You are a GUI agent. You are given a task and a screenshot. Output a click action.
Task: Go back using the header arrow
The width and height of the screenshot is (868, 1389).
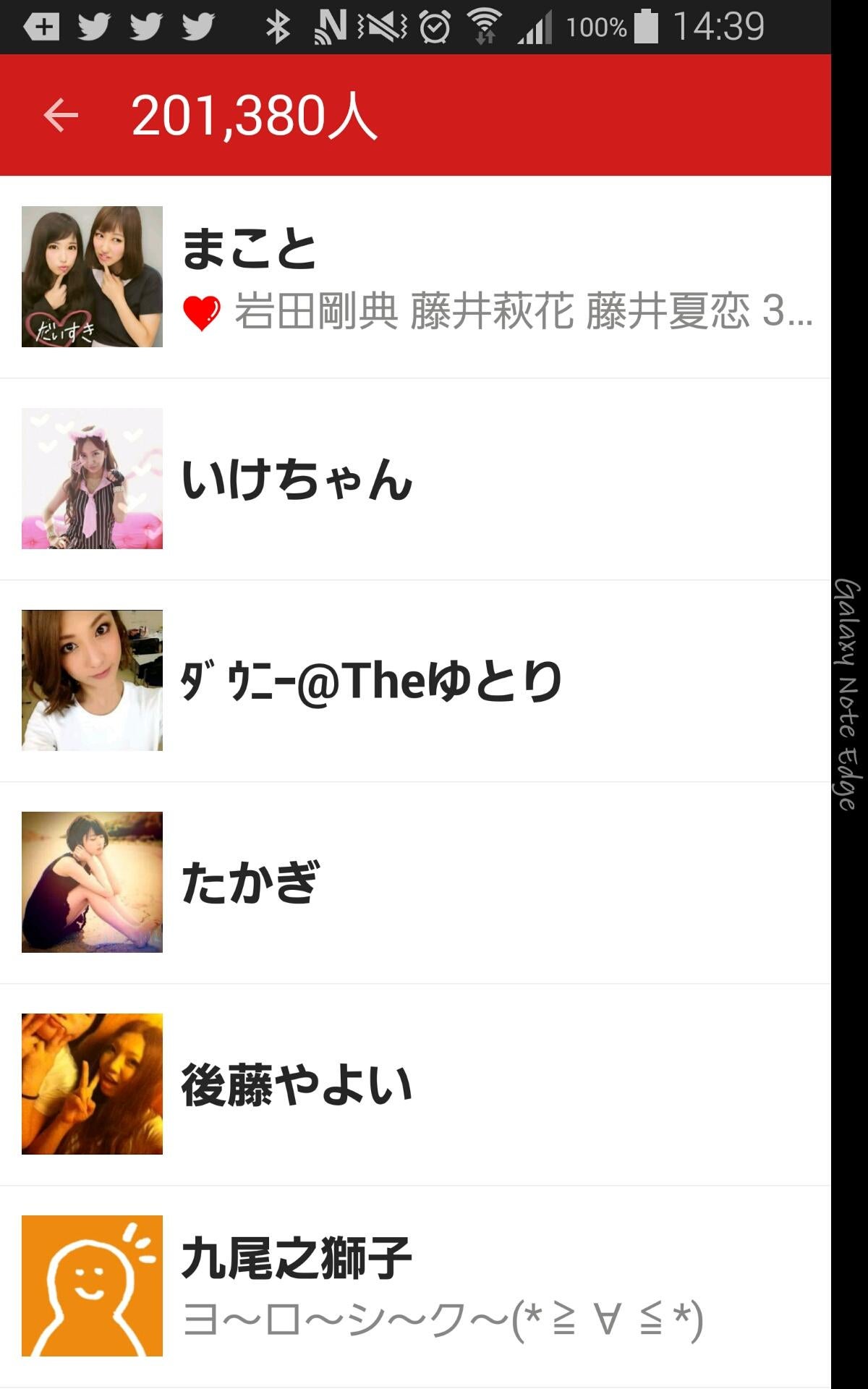click(x=61, y=115)
